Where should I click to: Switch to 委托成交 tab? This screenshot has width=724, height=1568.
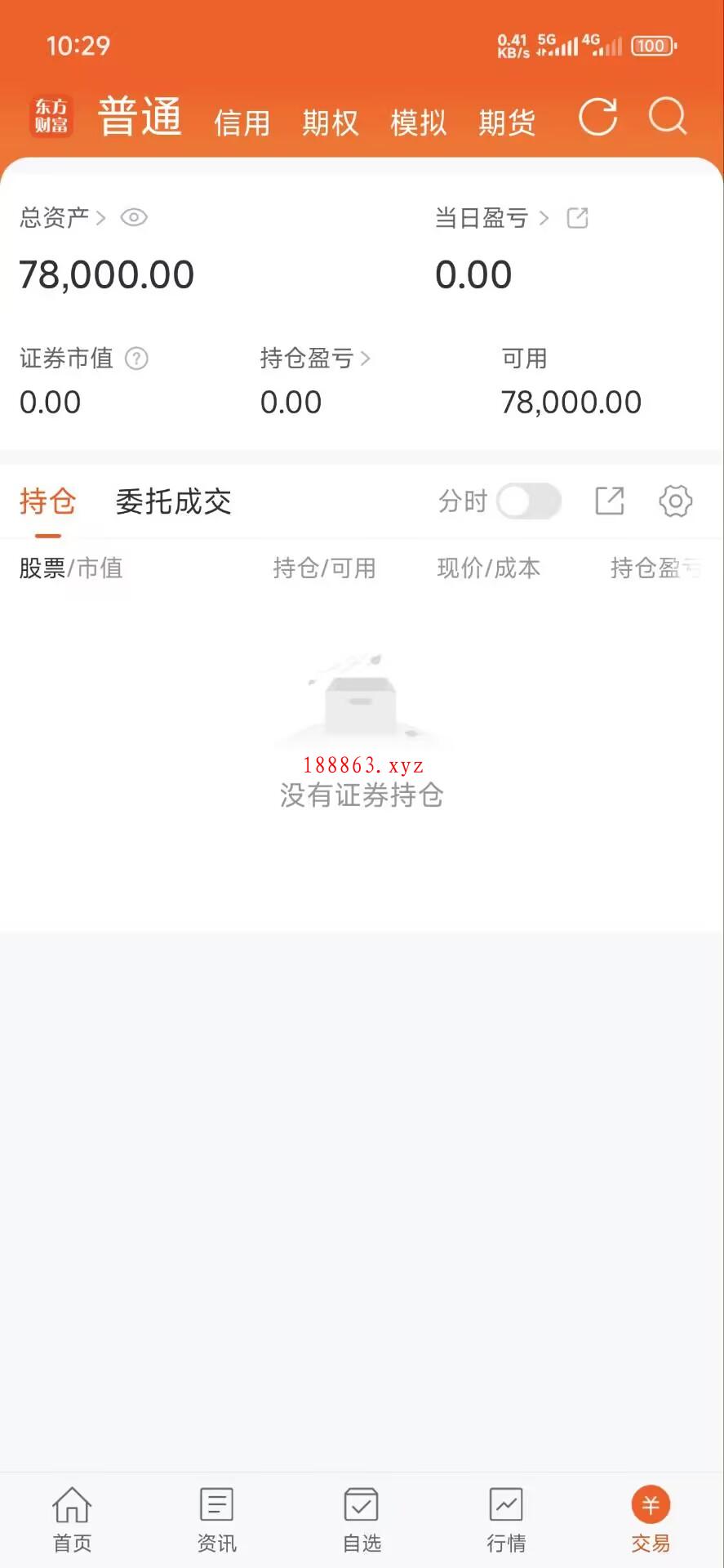(173, 501)
